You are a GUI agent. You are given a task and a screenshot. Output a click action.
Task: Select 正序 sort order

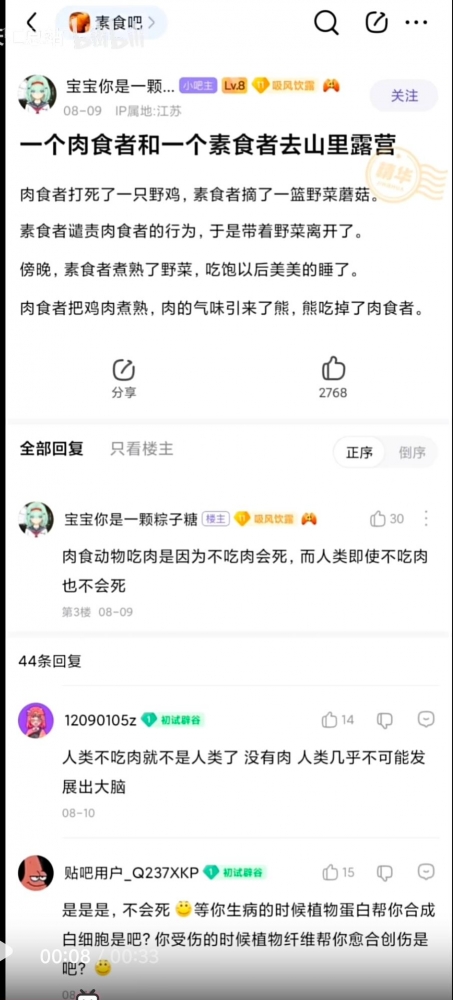(x=359, y=452)
